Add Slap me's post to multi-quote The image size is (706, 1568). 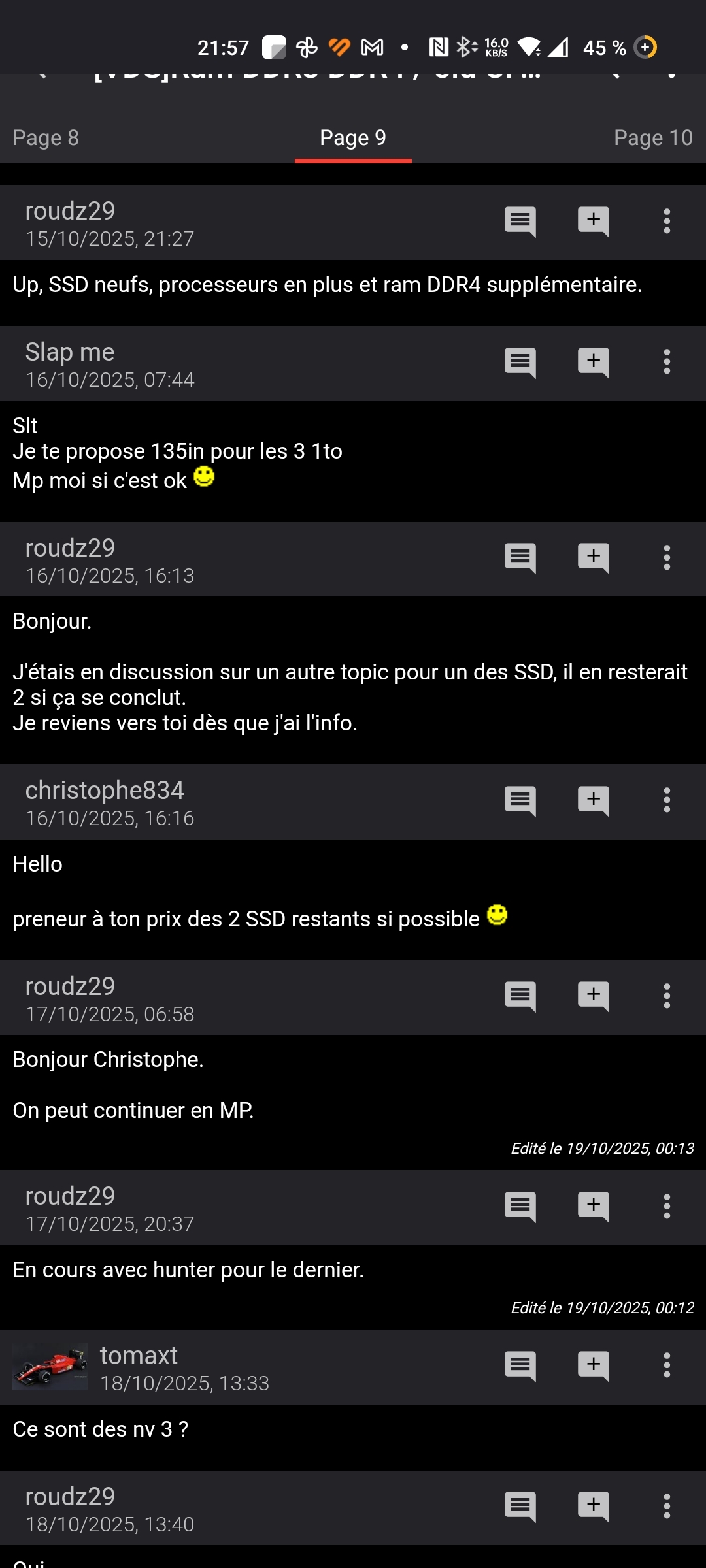594,362
